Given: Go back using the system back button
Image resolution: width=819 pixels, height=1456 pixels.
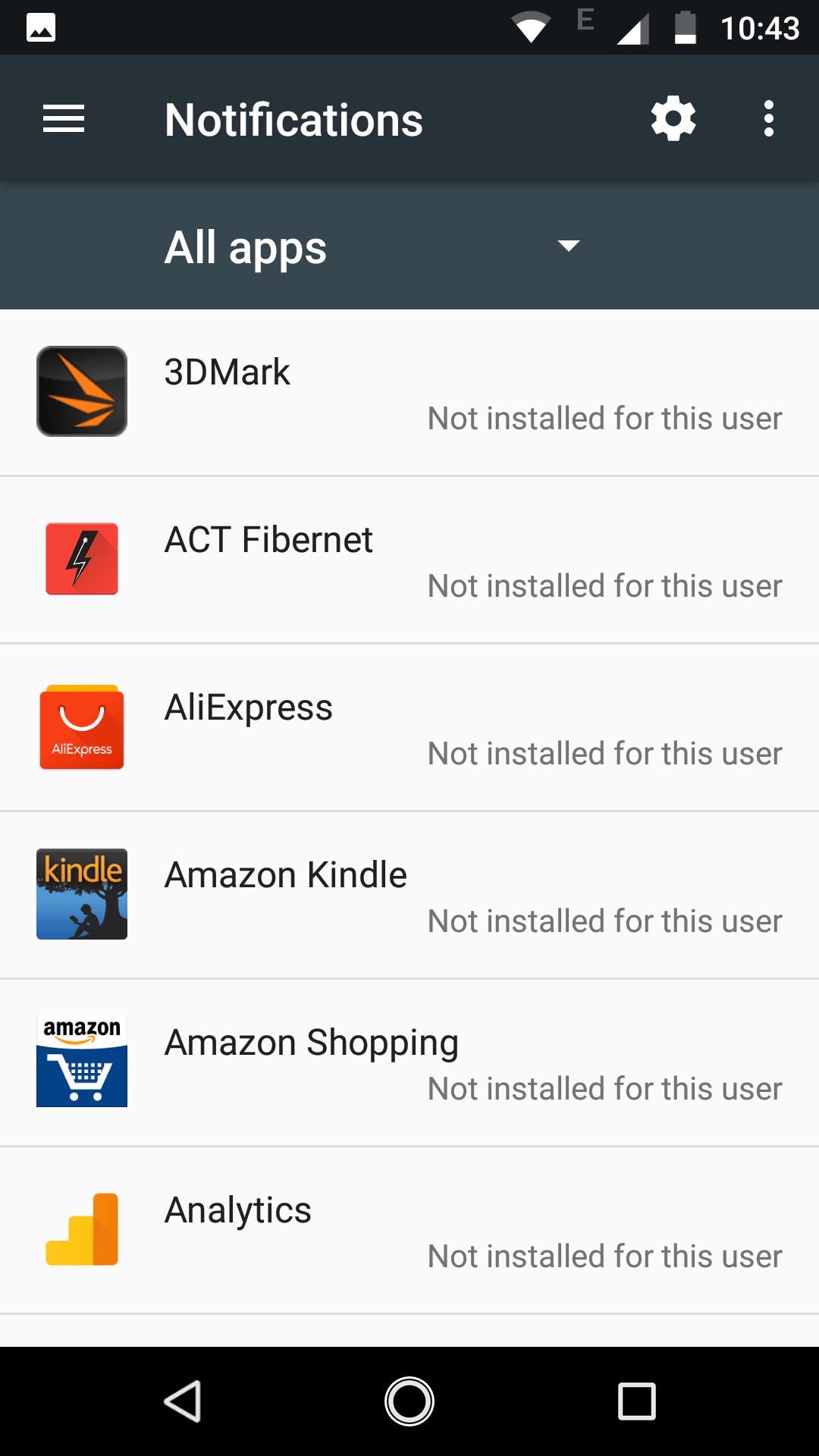Looking at the screenshot, I should [183, 1401].
